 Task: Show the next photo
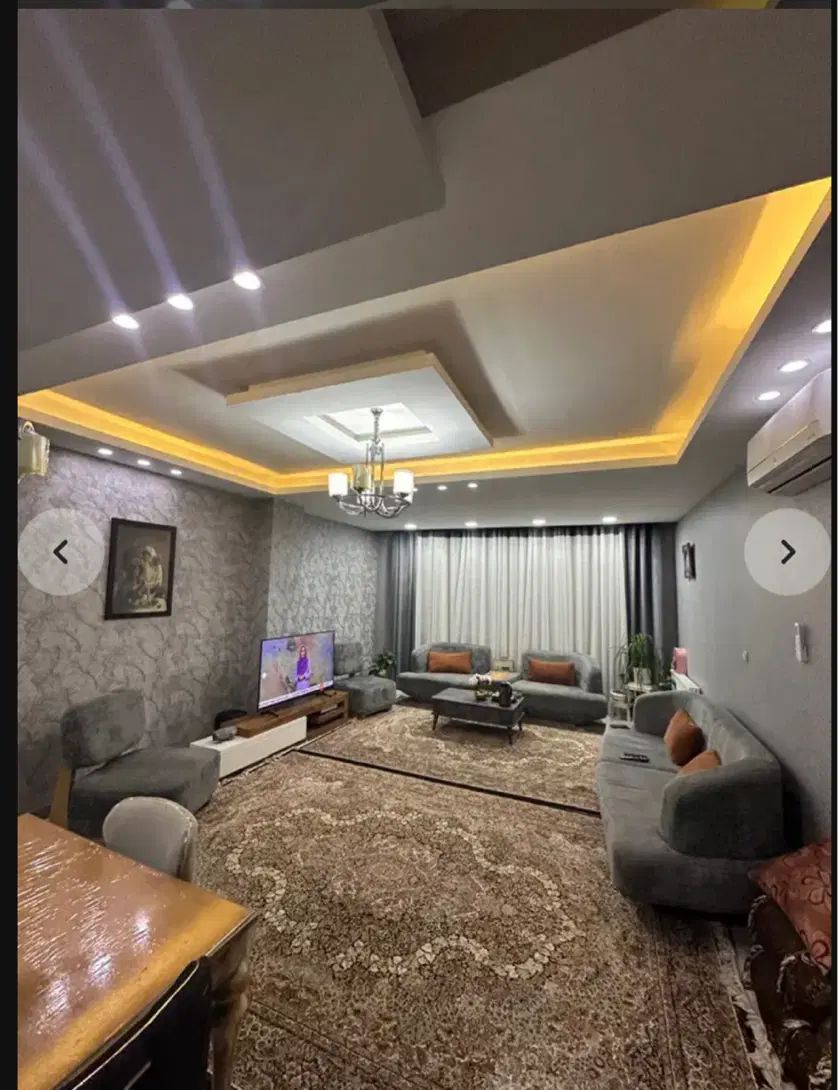point(787,552)
